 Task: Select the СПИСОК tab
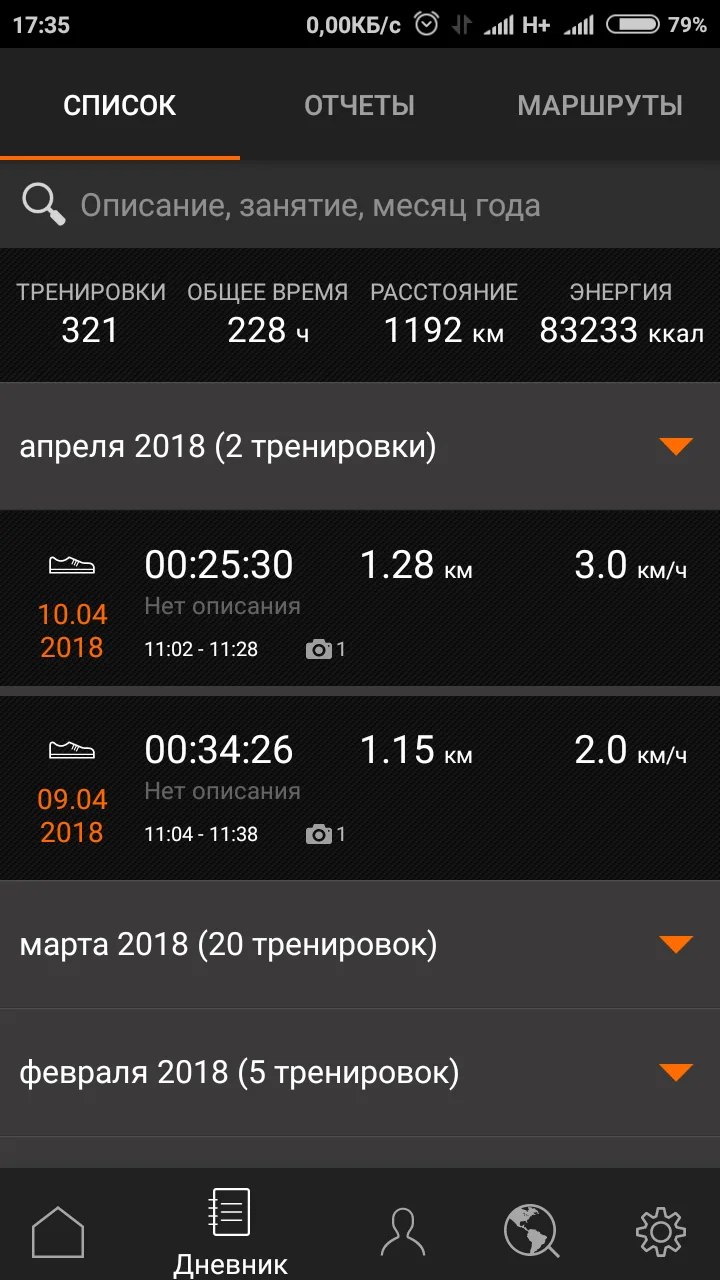[120, 105]
